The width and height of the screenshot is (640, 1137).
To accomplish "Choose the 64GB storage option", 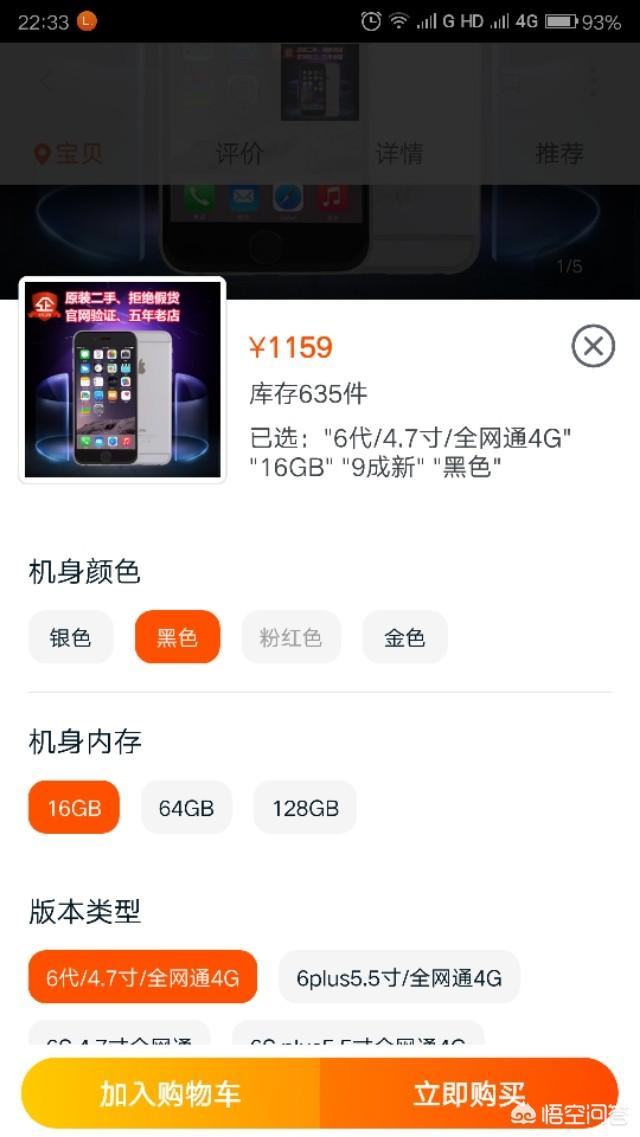I will pyautogui.click(x=186, y=807).
